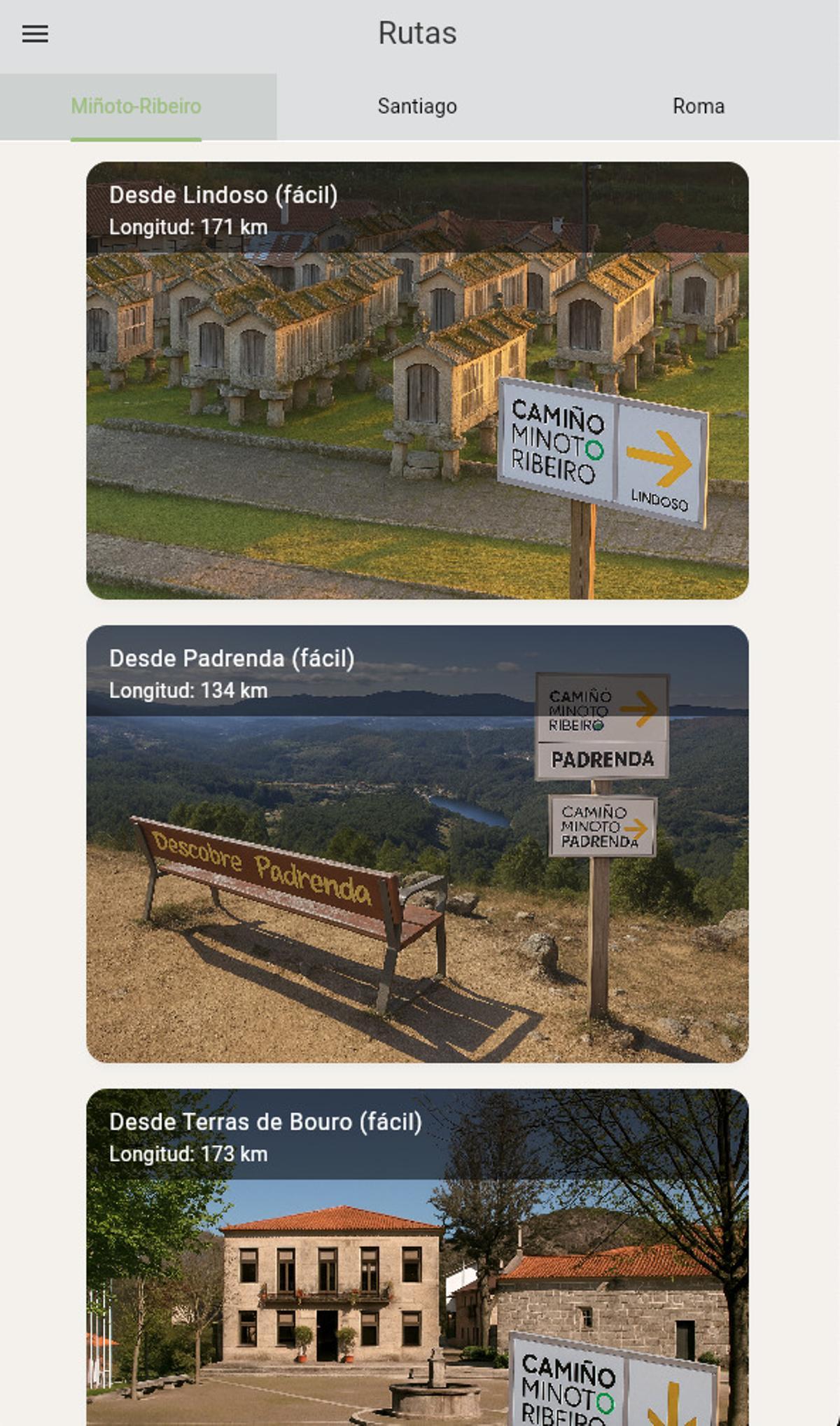Image resolution: width=840 pixels, height=1426 pixels.
Task: Open the Desde Lindoso route card
Action: (417, 380)
